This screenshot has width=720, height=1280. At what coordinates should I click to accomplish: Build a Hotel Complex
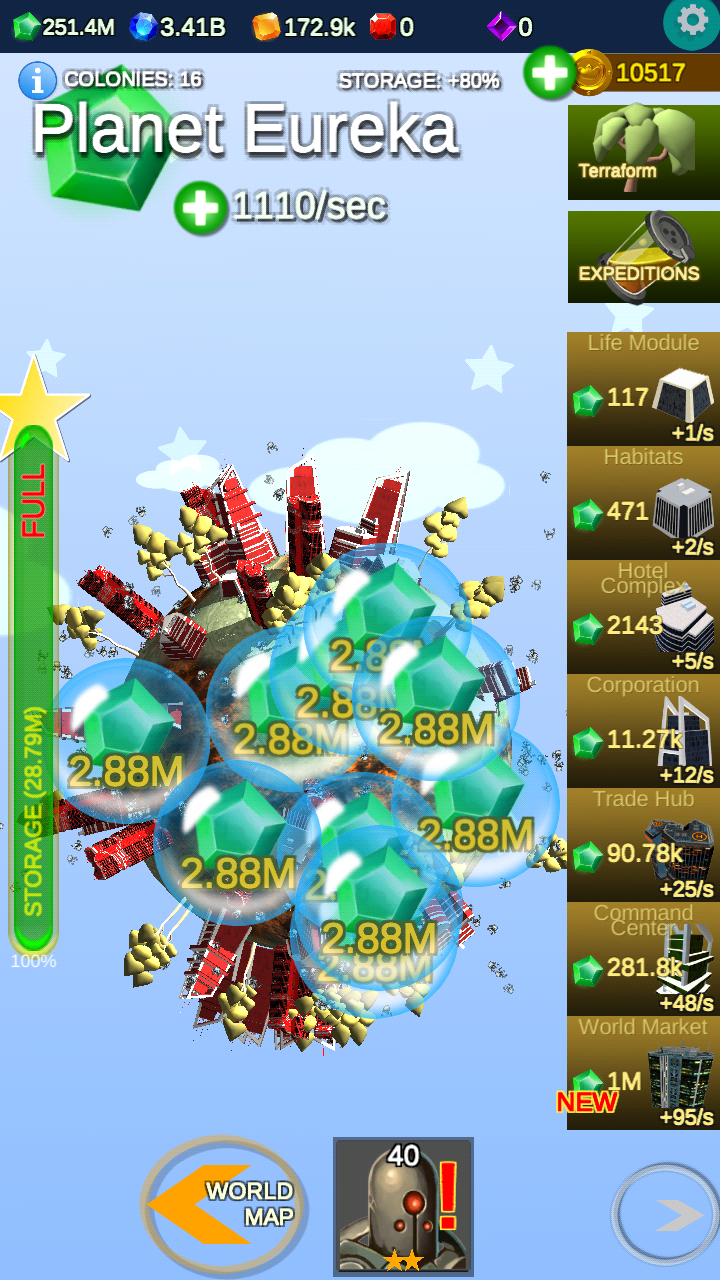[x=643, y=617]
